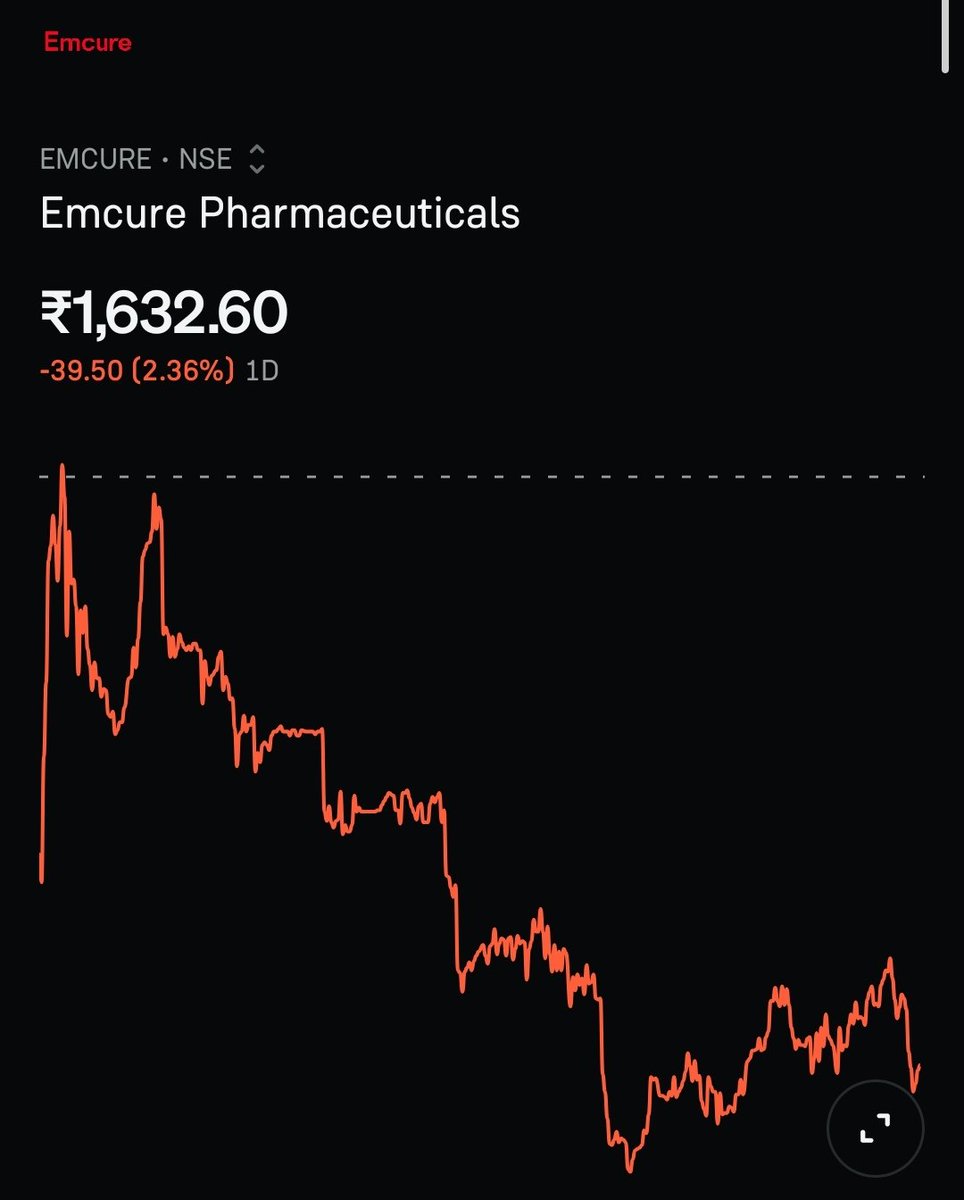
Task: Expand the chart to fullscreen
Action: click(x=875, y=1127)
